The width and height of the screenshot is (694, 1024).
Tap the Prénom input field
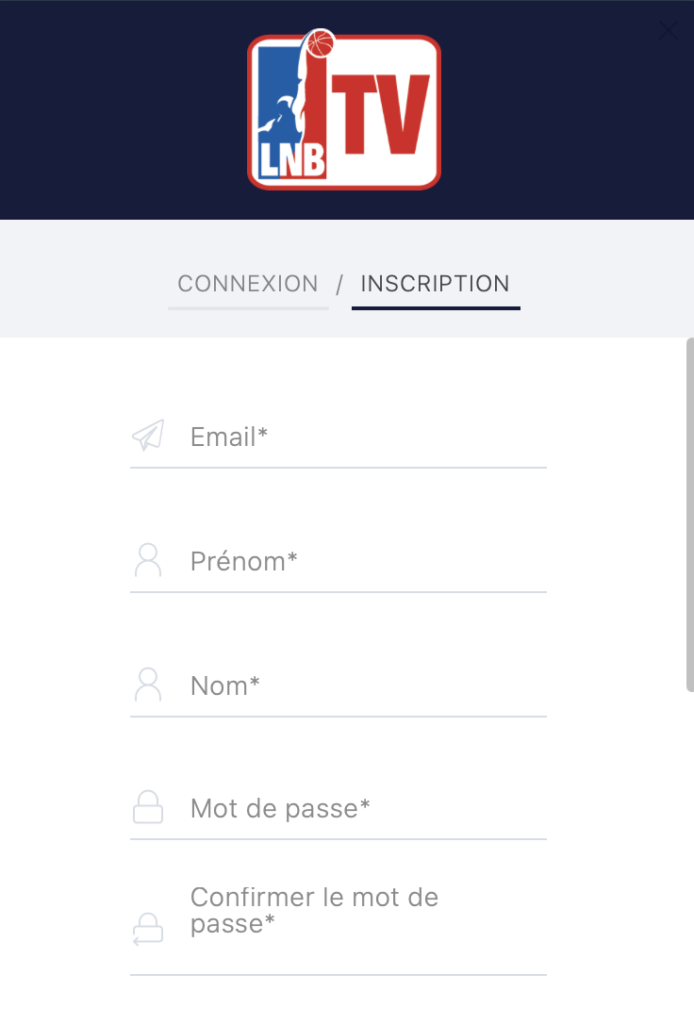366,562
